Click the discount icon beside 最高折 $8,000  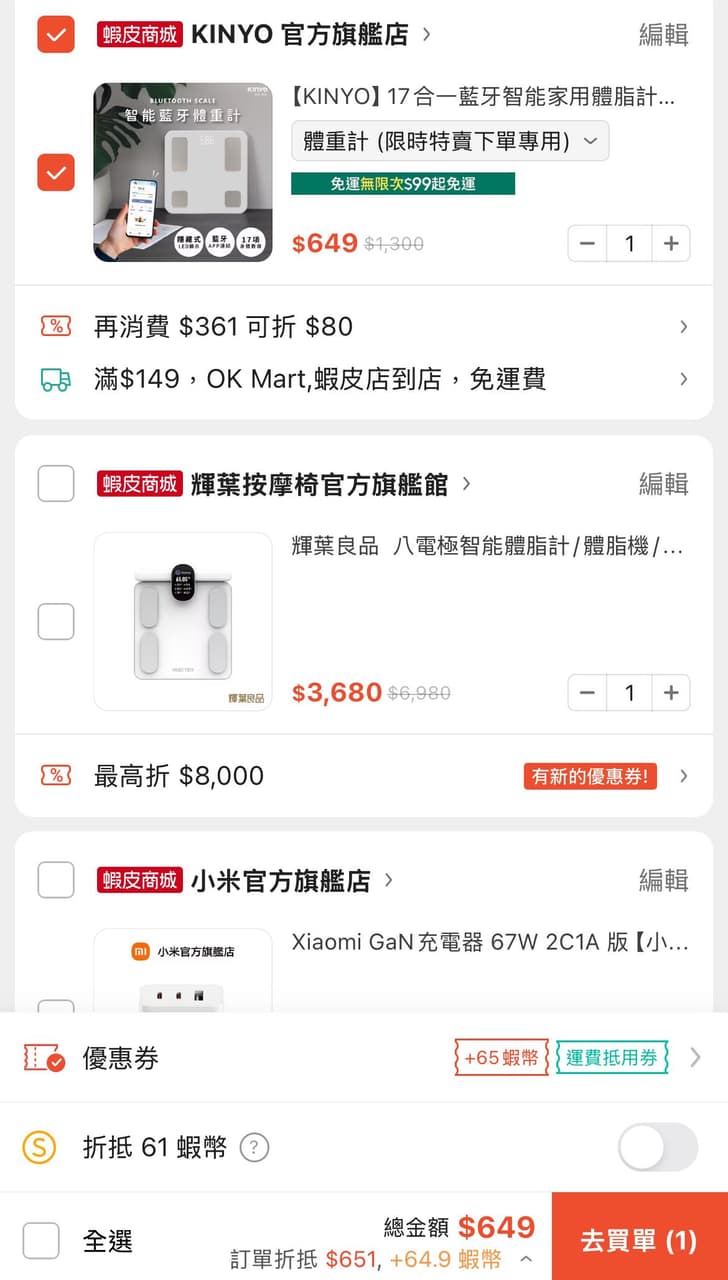(x=57, y=775)
